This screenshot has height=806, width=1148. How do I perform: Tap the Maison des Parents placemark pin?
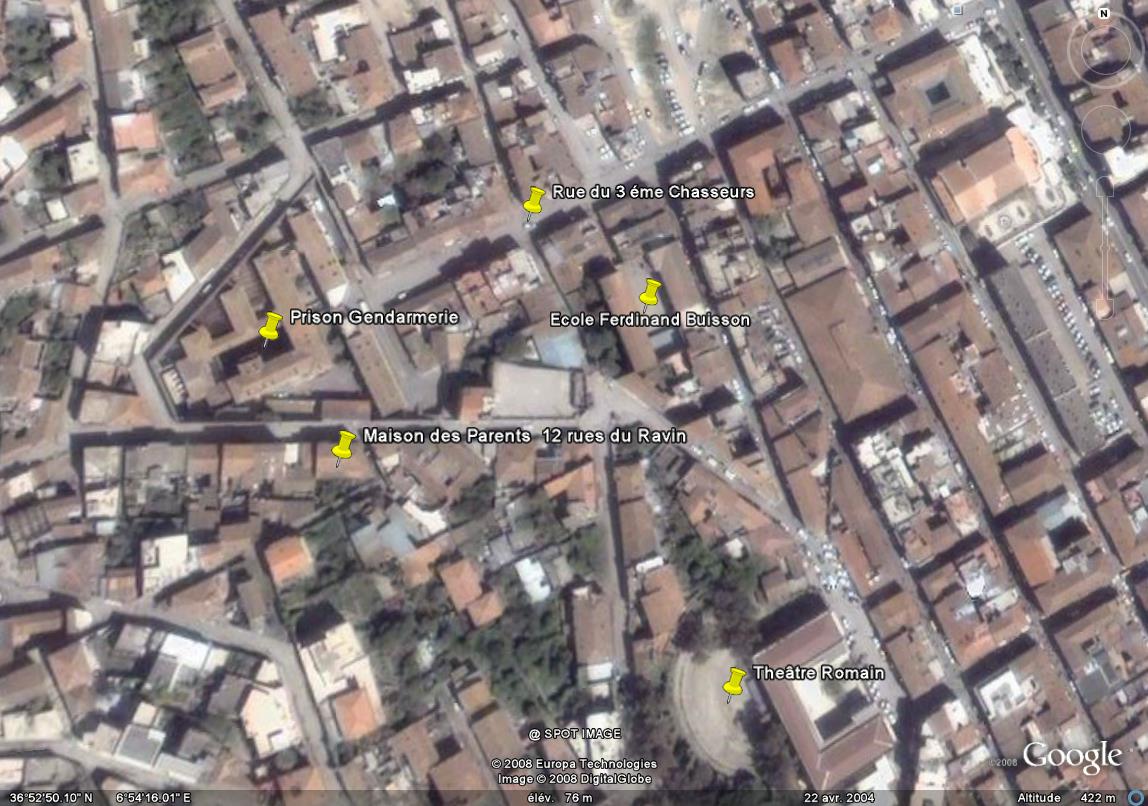(345, 444)
